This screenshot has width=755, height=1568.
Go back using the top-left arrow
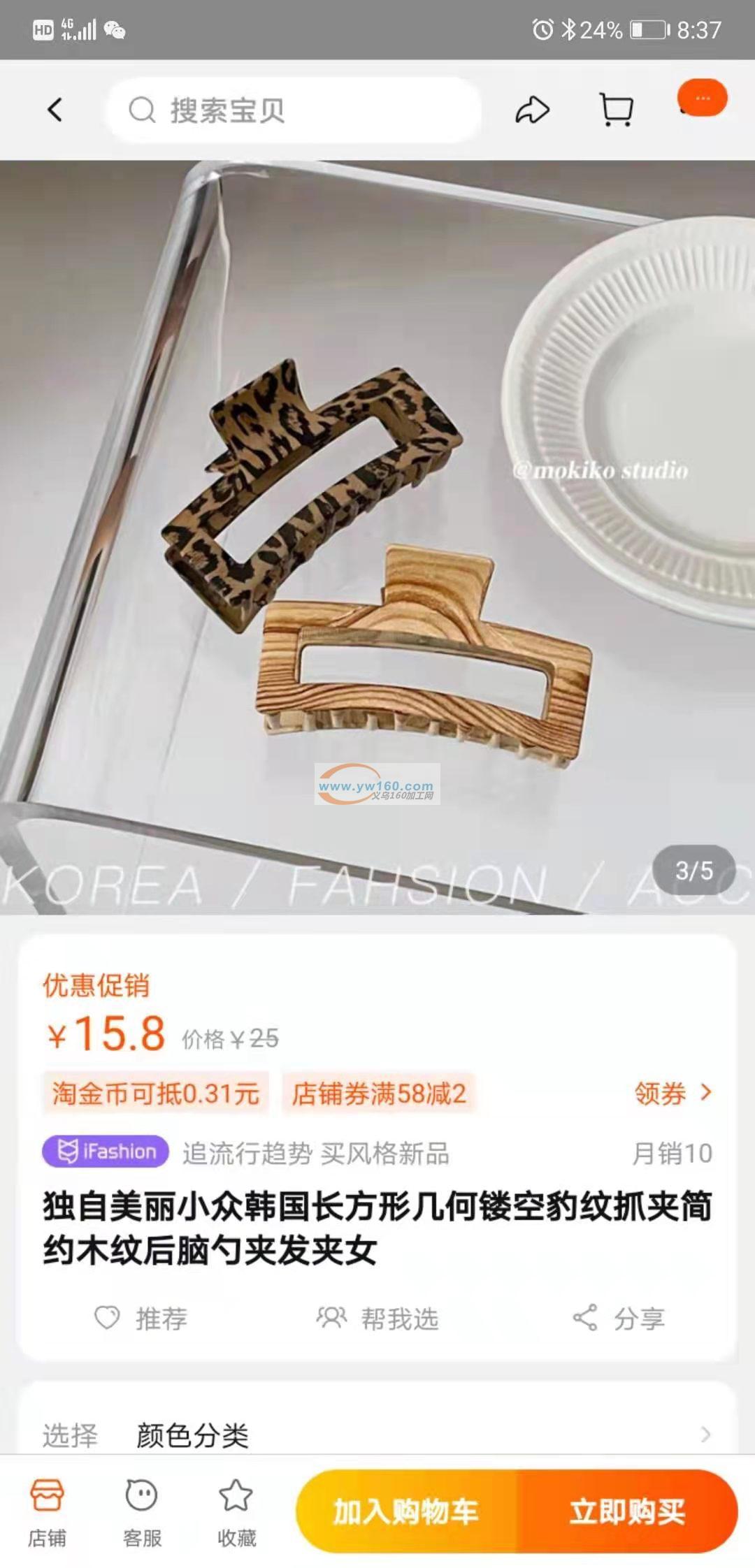[55, 110]
